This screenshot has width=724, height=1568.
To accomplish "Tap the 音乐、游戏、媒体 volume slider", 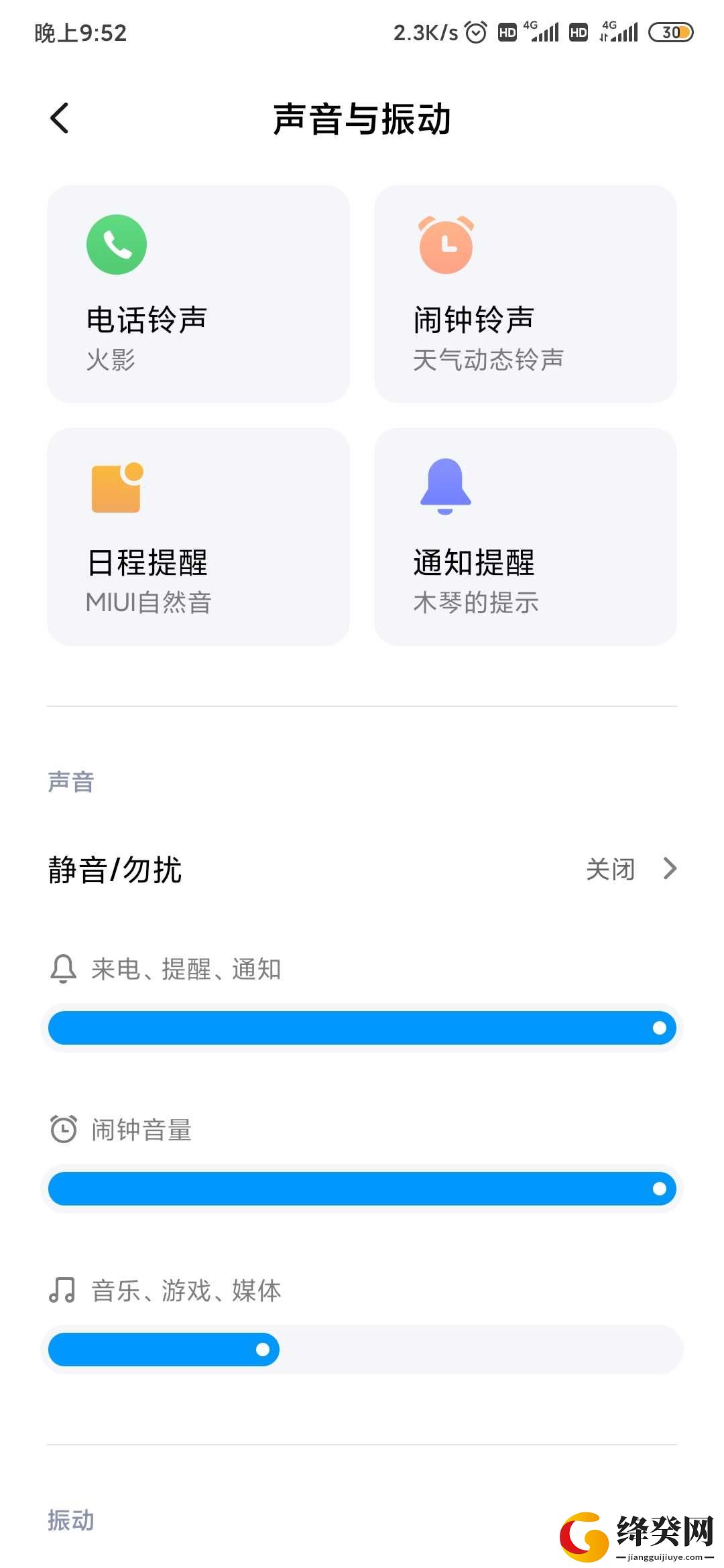I will tap(362, 1350).
